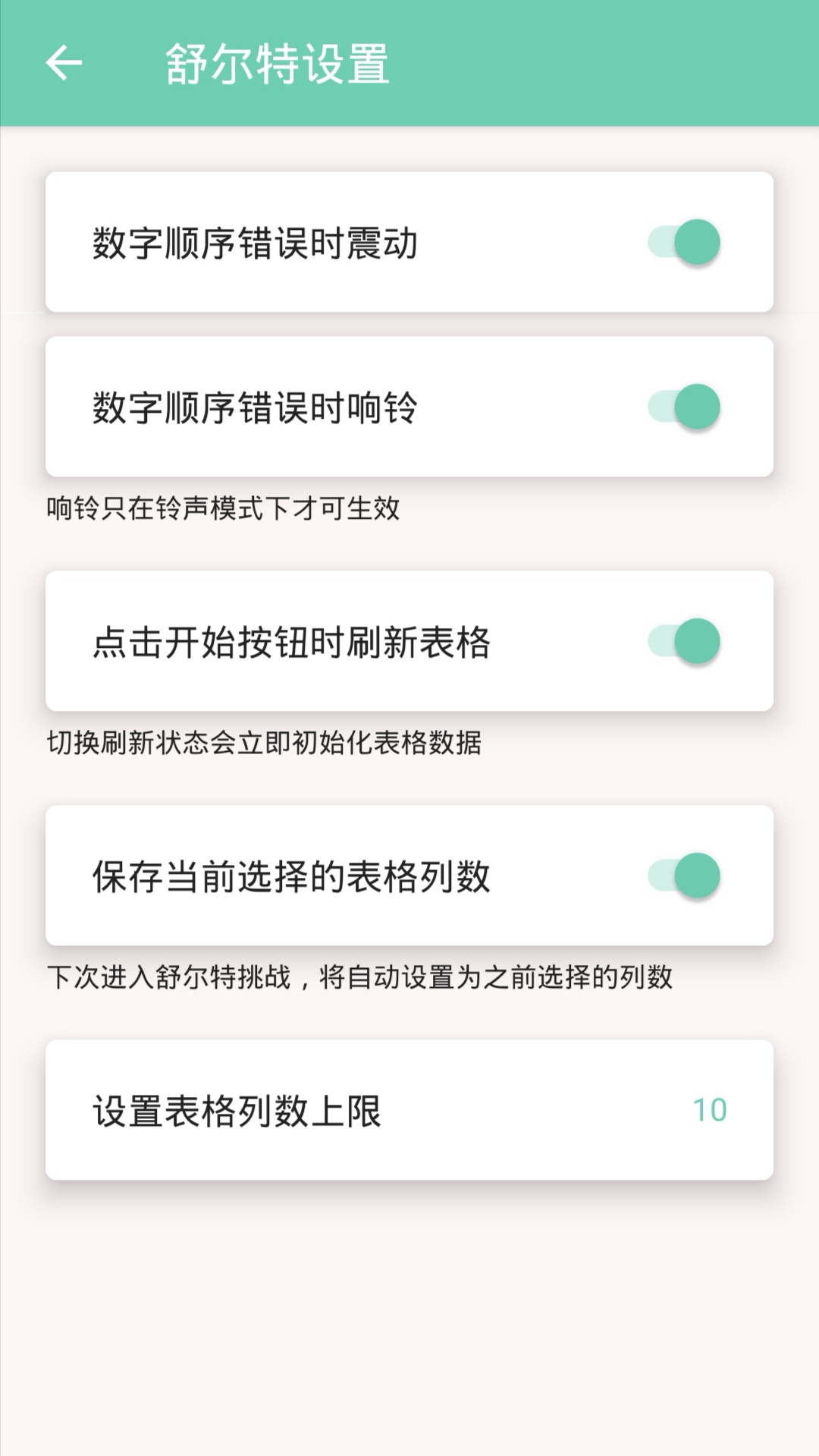Turn off 数字顺序错误时响铃 switch
The width and height of the screenshot is (819, 1456).
[685, 404]
